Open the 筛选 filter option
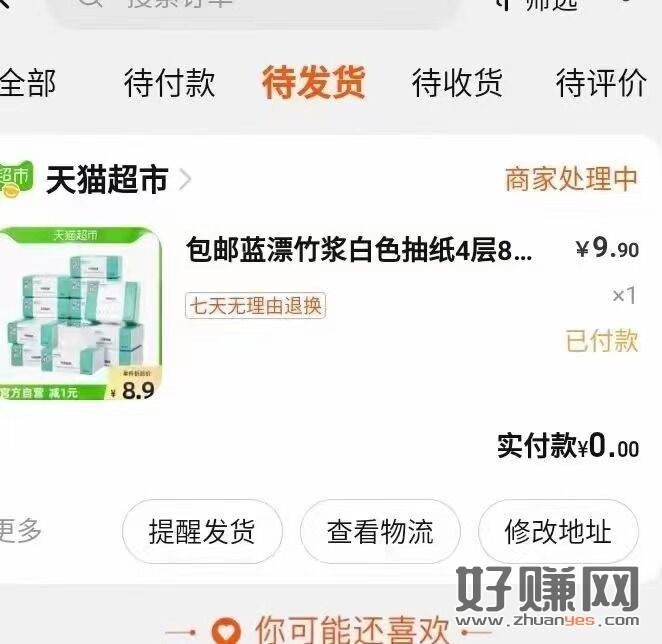This screenshot has height=644, width=662. [545, 5]
